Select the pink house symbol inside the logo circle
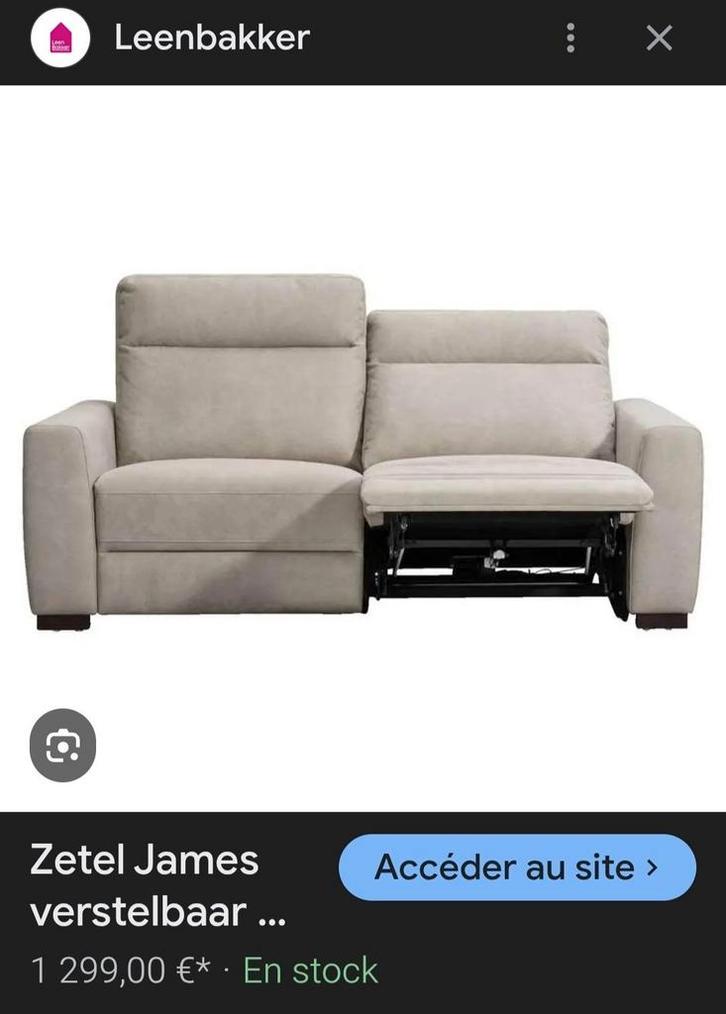This screenshot has height=1014, width=726. coord(60,36)
